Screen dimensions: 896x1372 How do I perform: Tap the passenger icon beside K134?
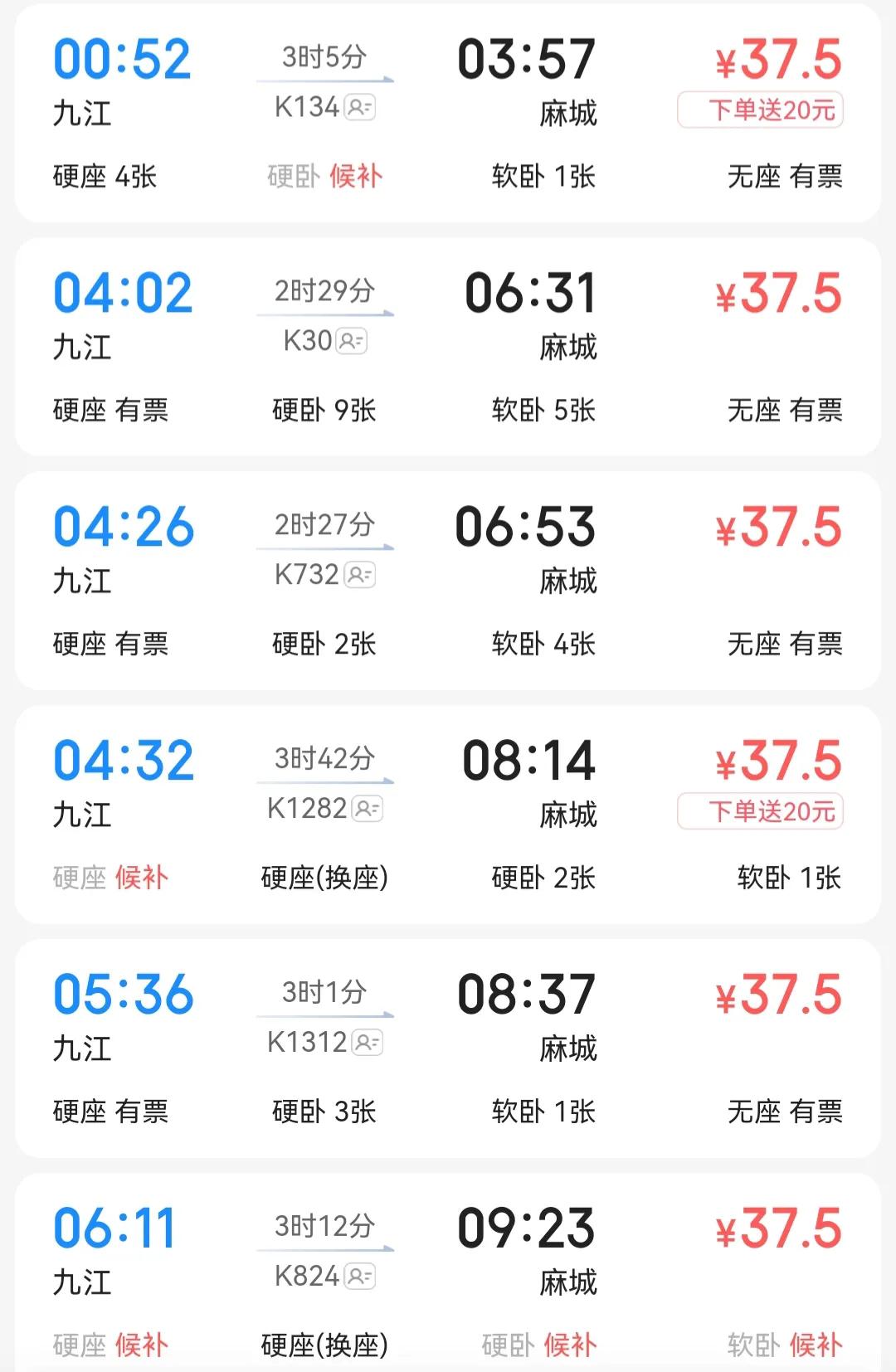pyautogui.click(x=360, y=108)
